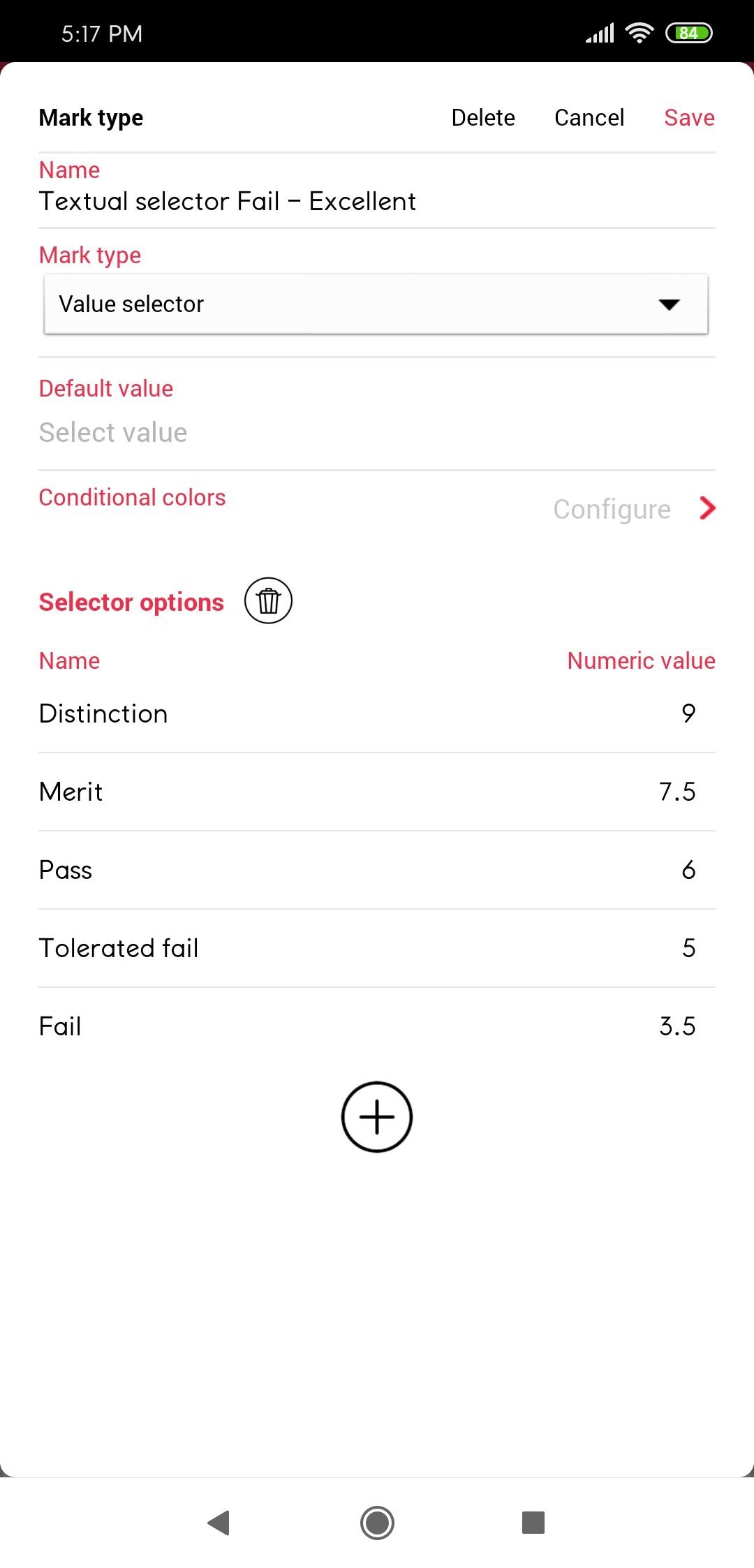Screen dimensions: 754x1568
Task: Open the Fail option row
Action: point(377,1026)
